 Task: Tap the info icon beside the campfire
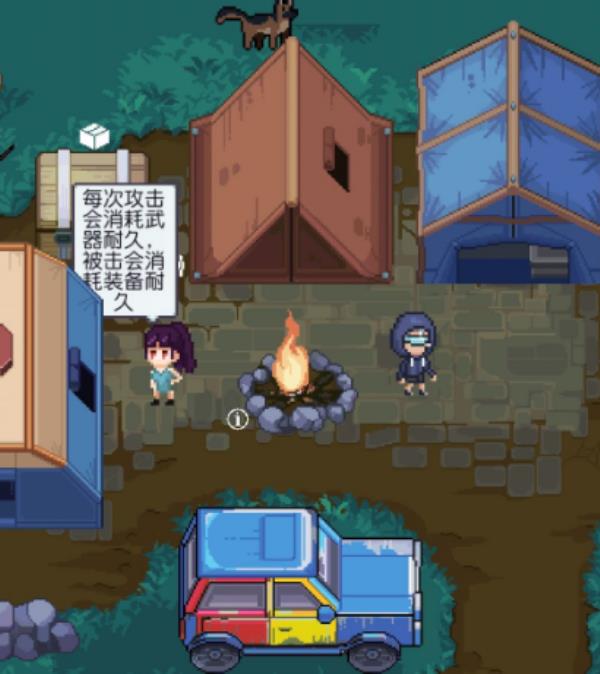click(x=237, y=419)
